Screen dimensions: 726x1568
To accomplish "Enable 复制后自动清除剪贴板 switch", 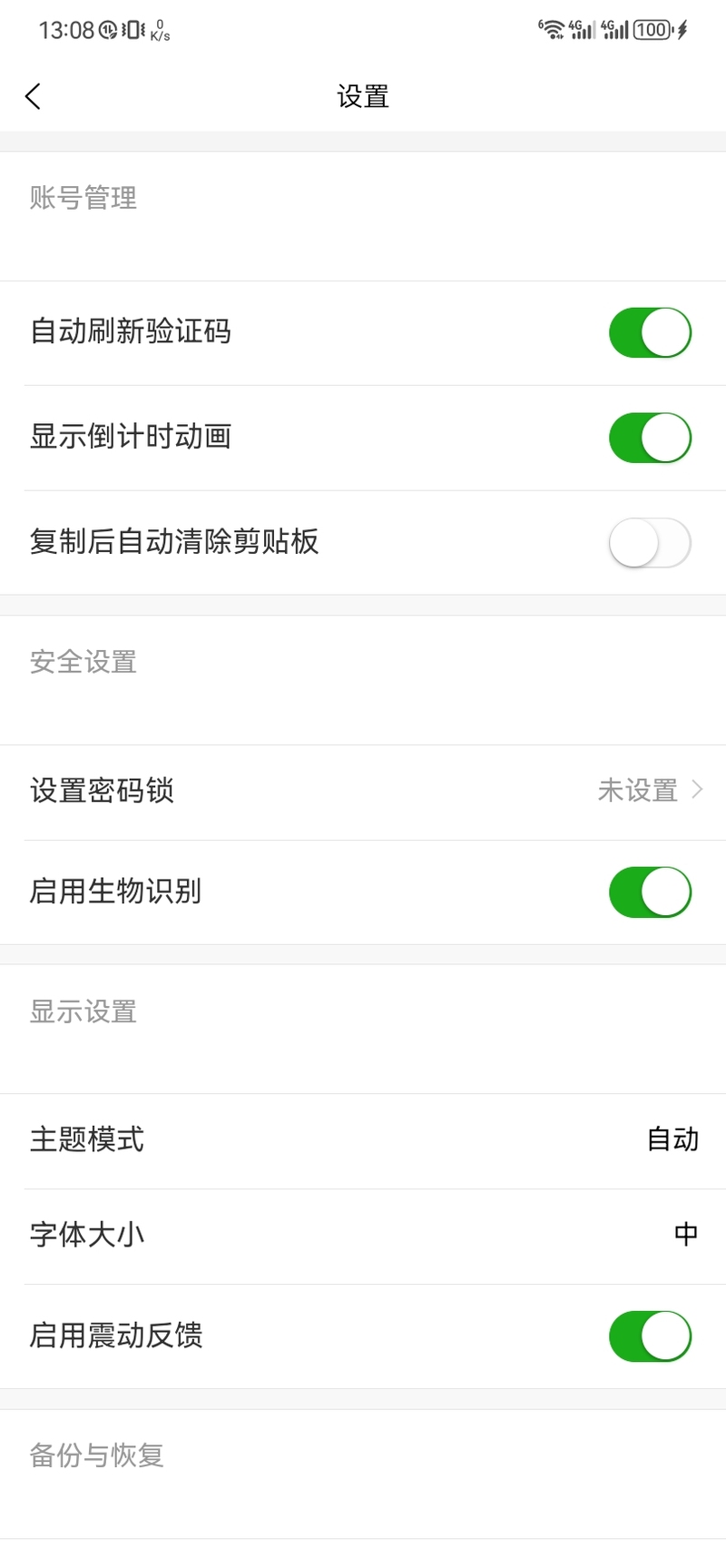I will (649, 543).
